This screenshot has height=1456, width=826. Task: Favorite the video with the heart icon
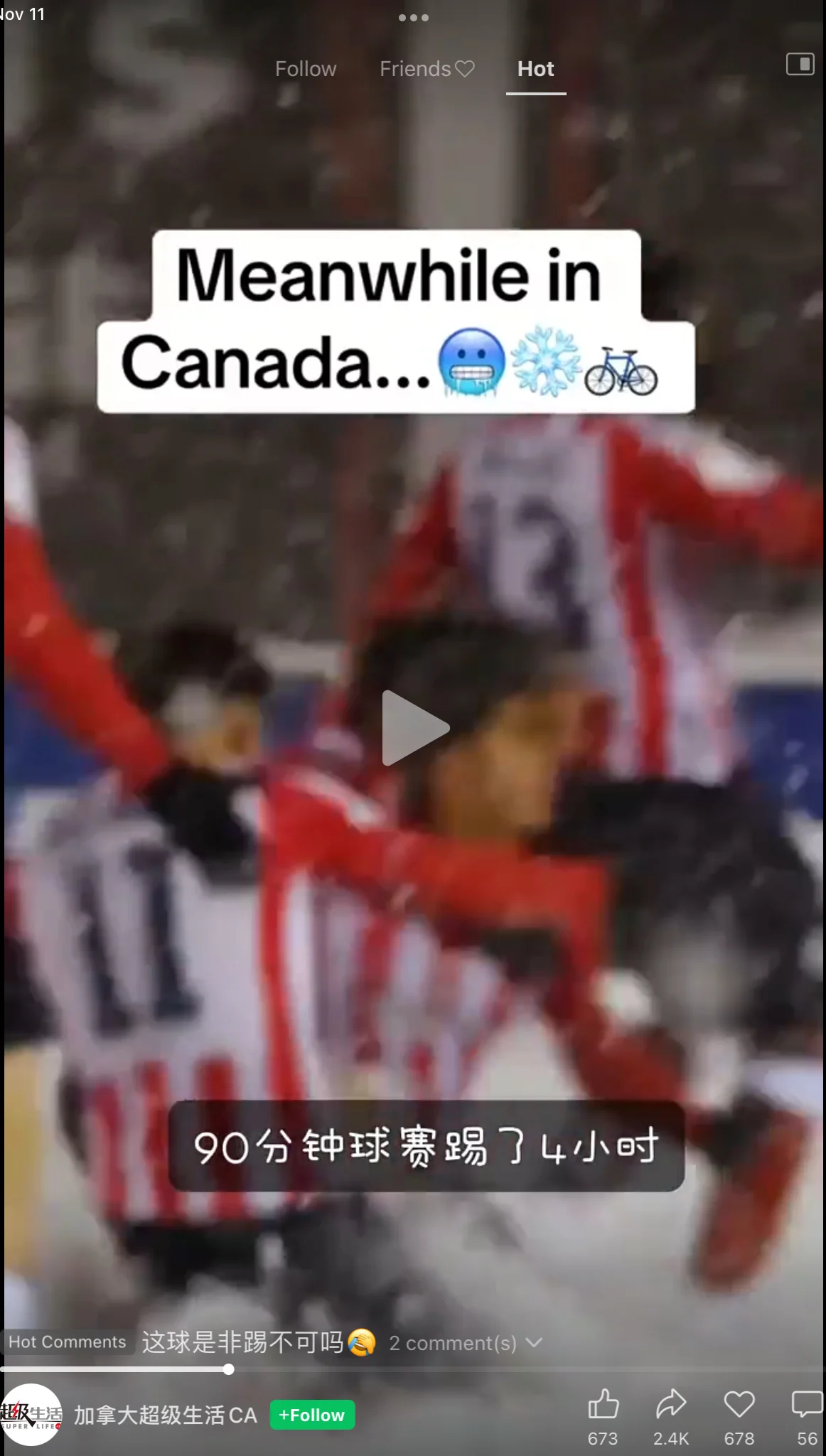739,1405
